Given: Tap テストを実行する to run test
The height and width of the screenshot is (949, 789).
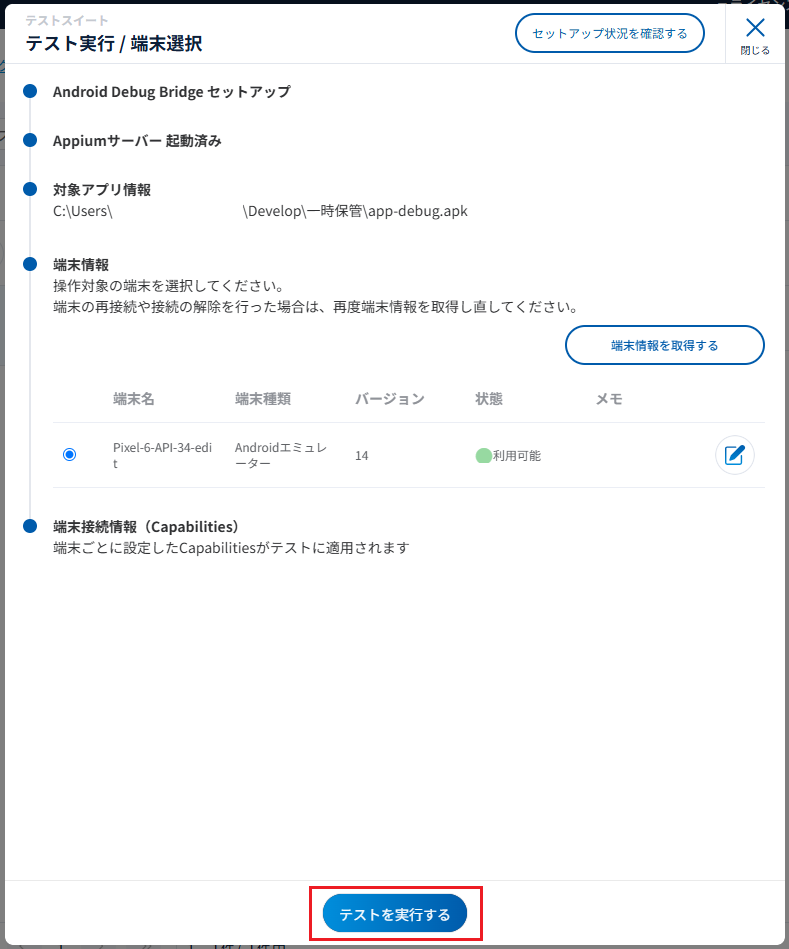Looking at the screenshot, I should coord(395,914).
